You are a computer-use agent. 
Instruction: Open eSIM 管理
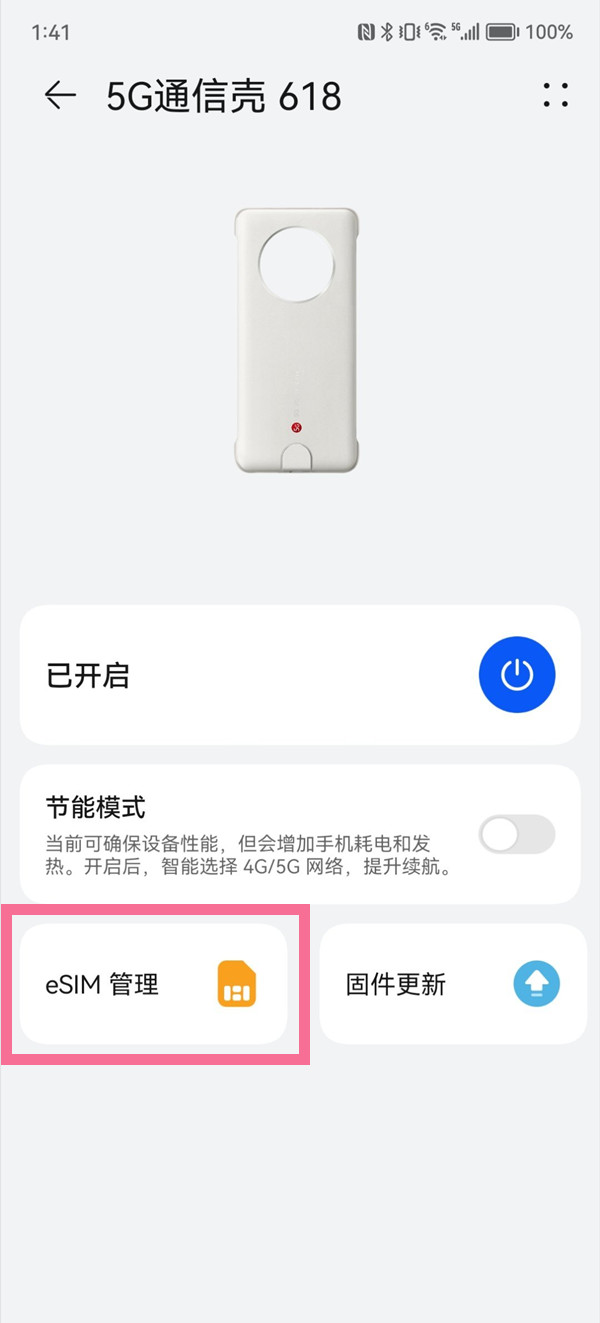154,985
